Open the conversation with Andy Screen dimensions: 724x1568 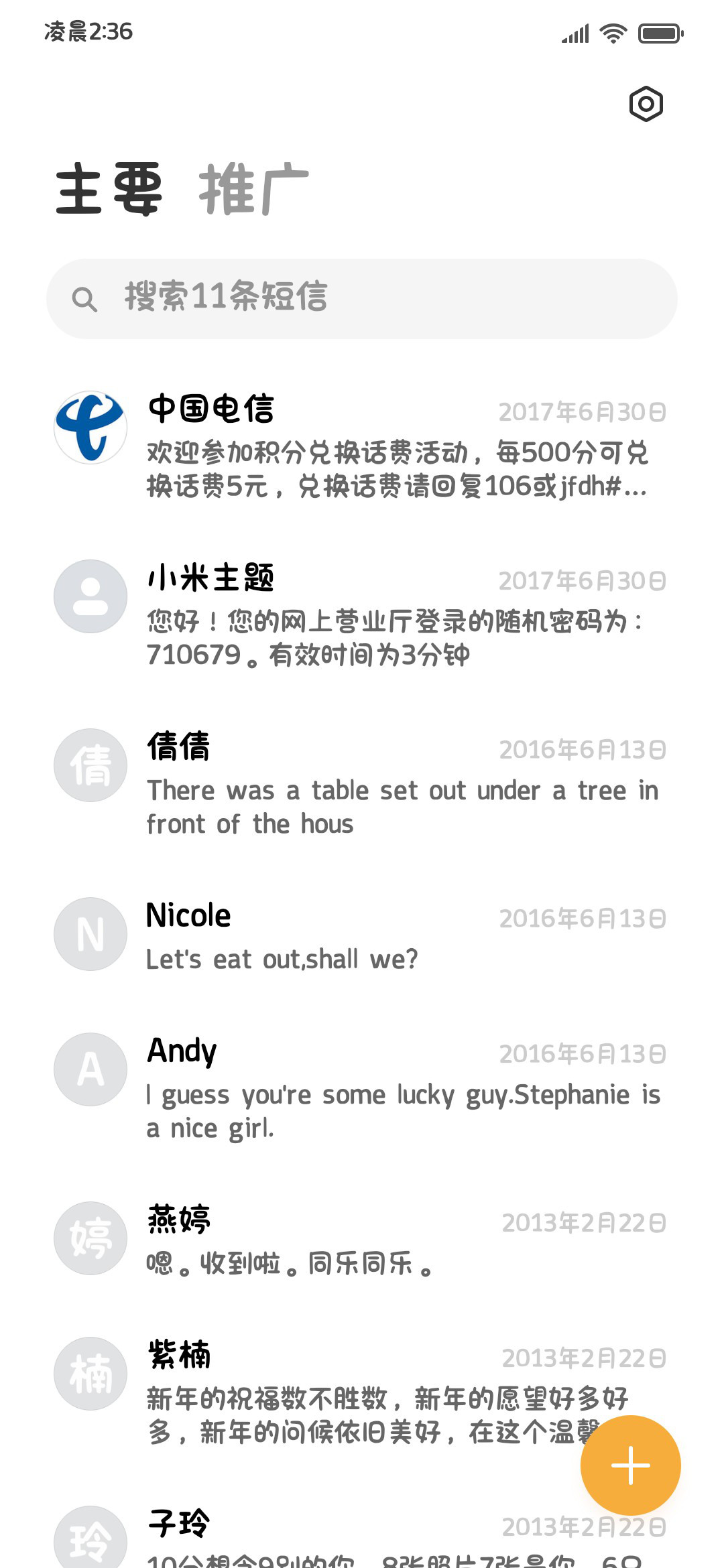tap(362, 1088)
